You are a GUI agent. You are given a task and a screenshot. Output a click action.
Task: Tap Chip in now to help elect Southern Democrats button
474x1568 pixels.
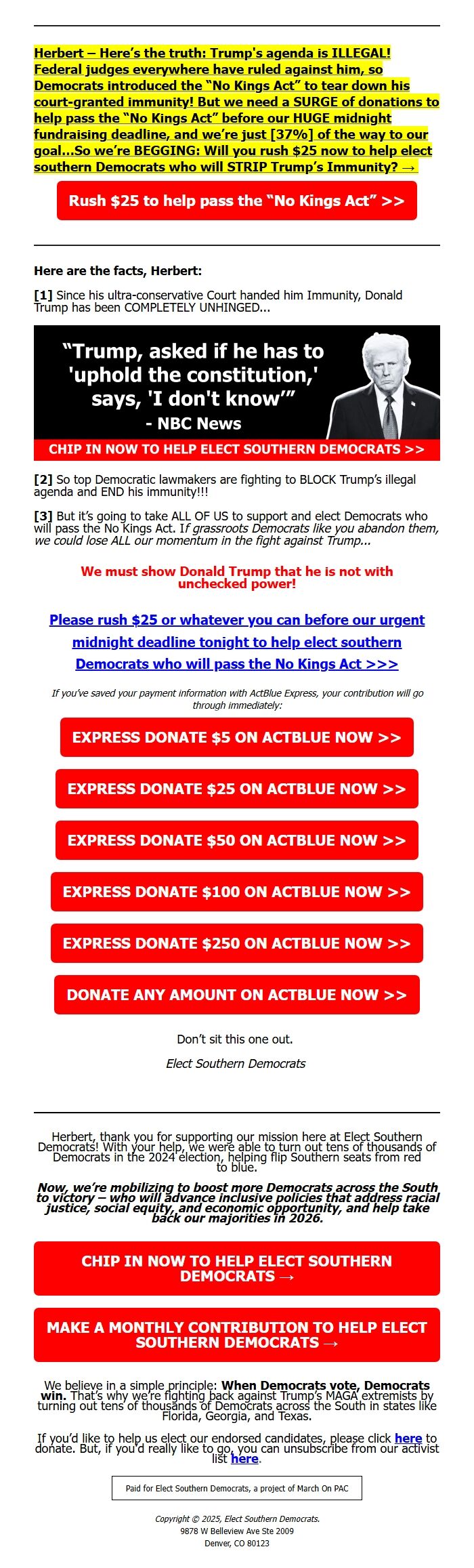[236, 1268]
